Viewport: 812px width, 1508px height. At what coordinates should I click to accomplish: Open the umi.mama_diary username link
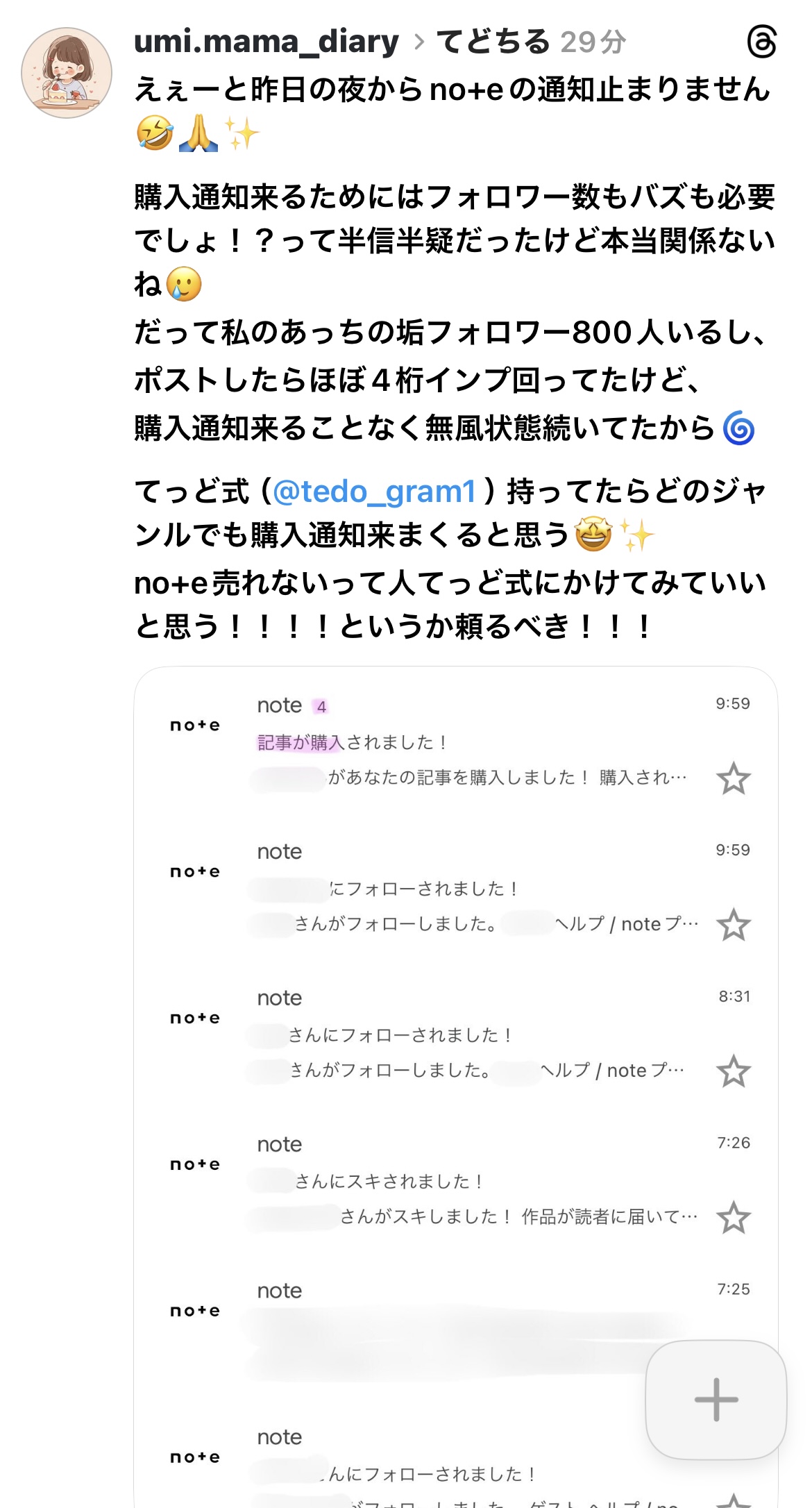[267, 42]
